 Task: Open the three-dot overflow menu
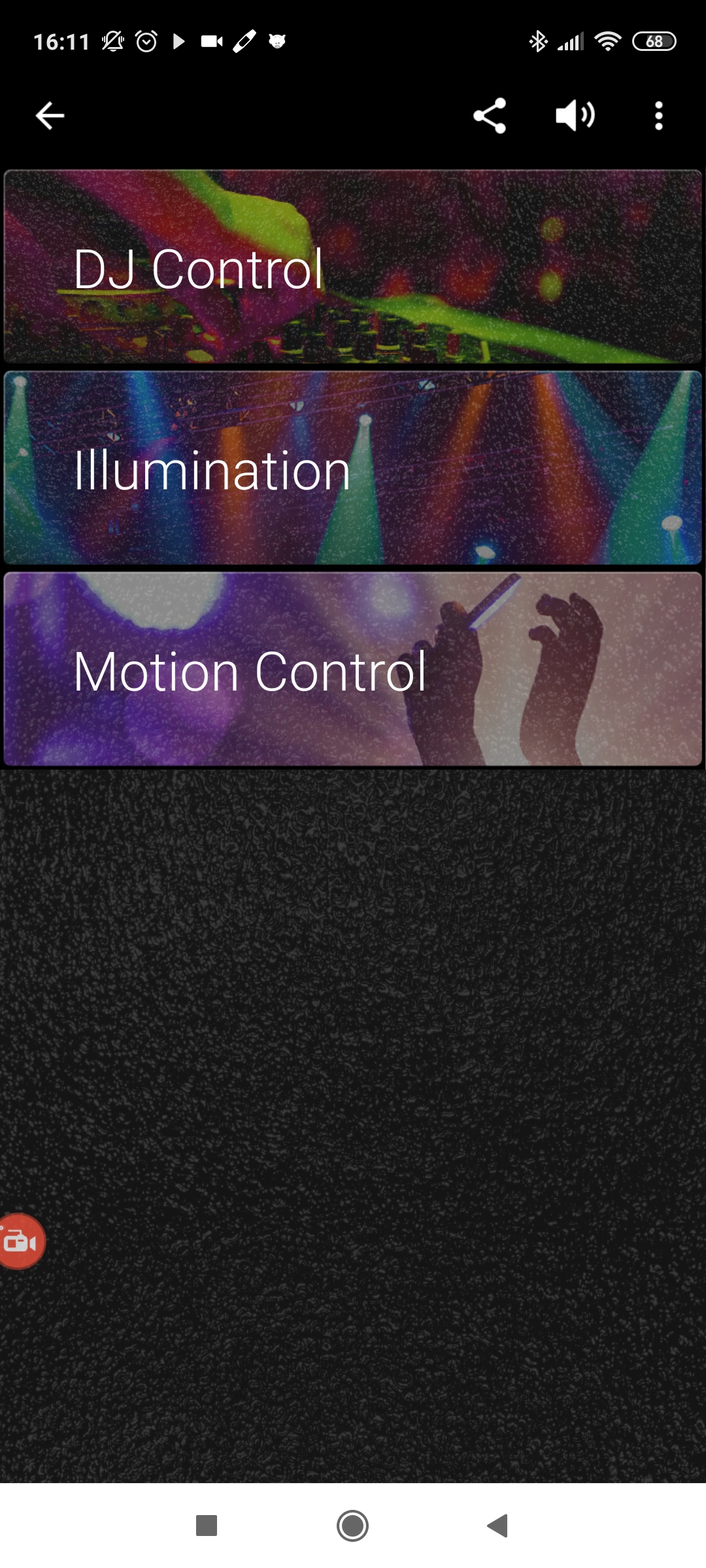pyautogui.click(x=659, y=116)
